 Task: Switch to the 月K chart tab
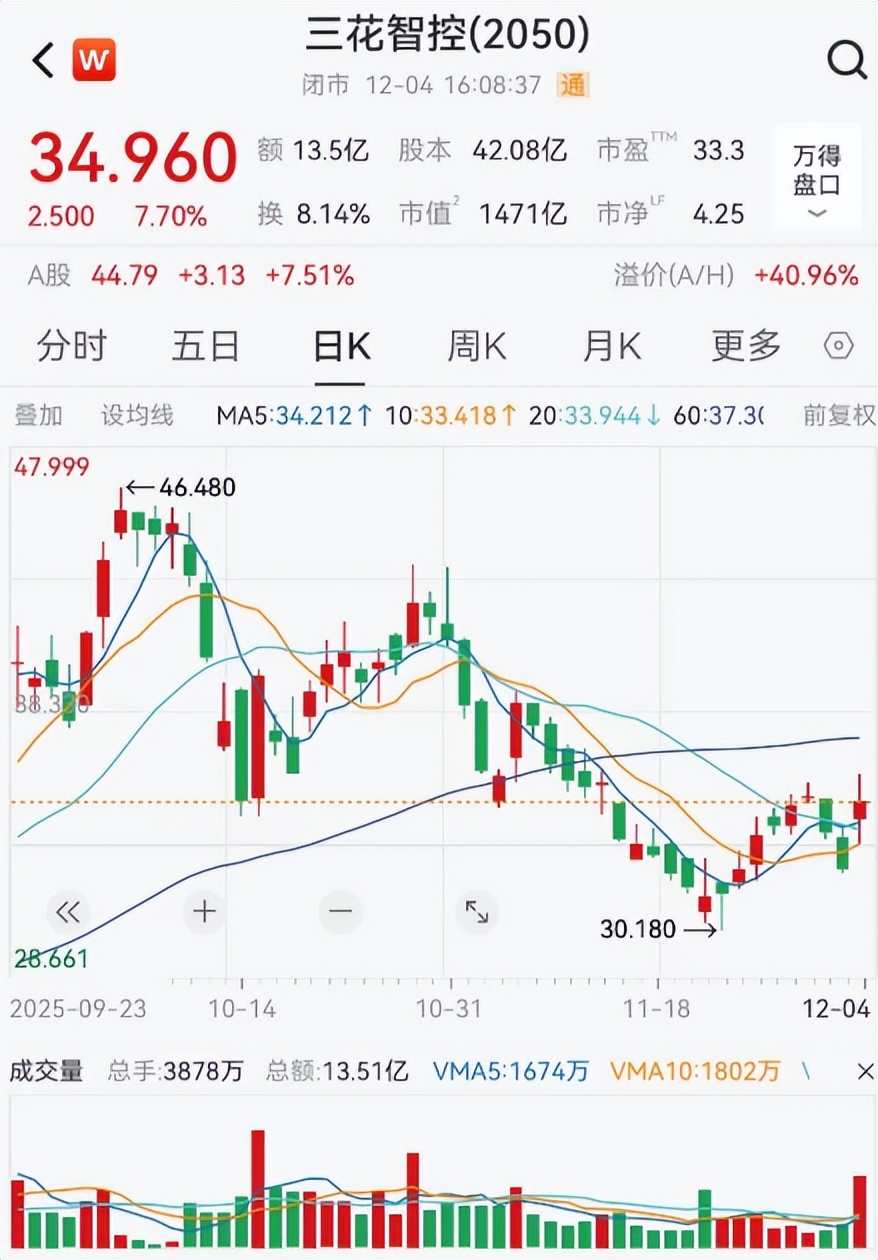tap(611, 347)
